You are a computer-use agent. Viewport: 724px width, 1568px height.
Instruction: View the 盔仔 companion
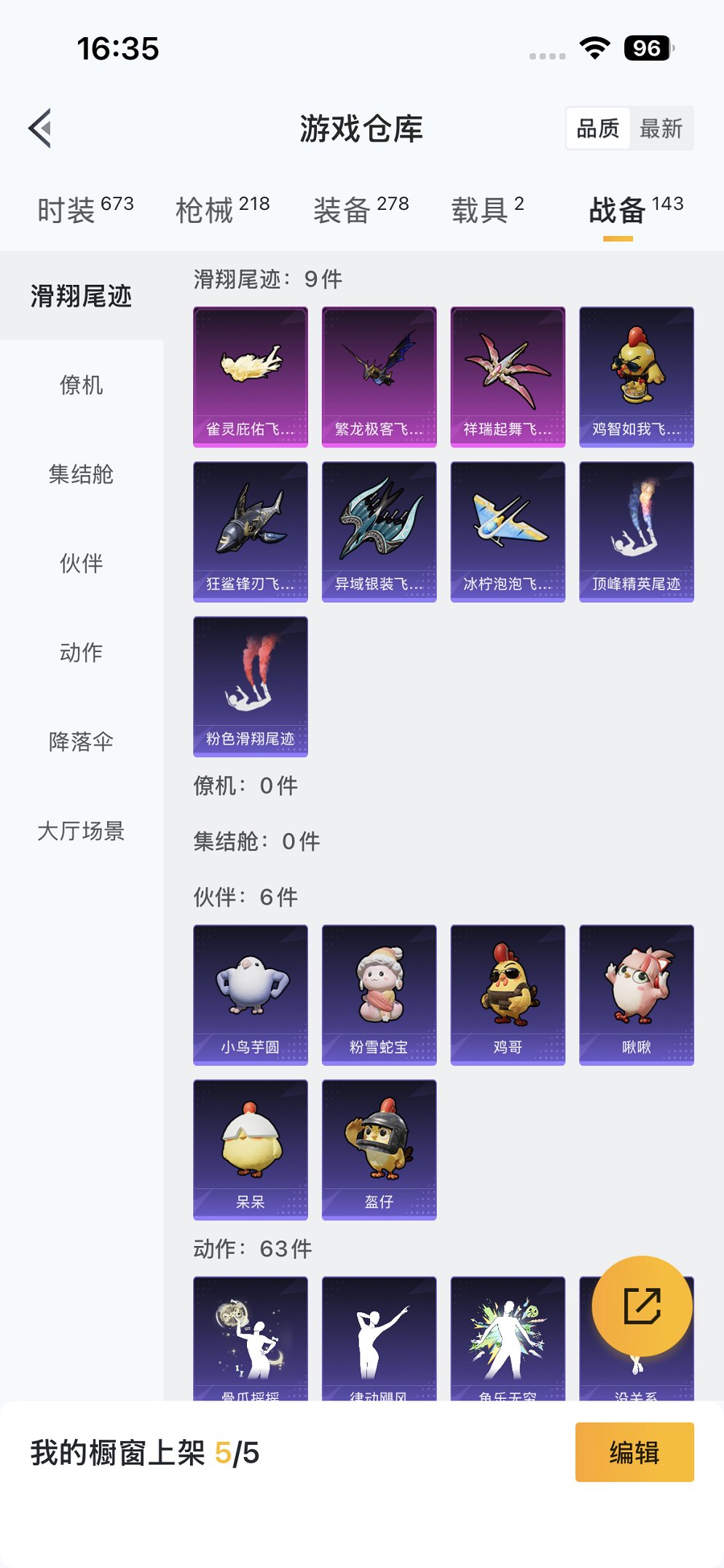[x=379, y=1149]
